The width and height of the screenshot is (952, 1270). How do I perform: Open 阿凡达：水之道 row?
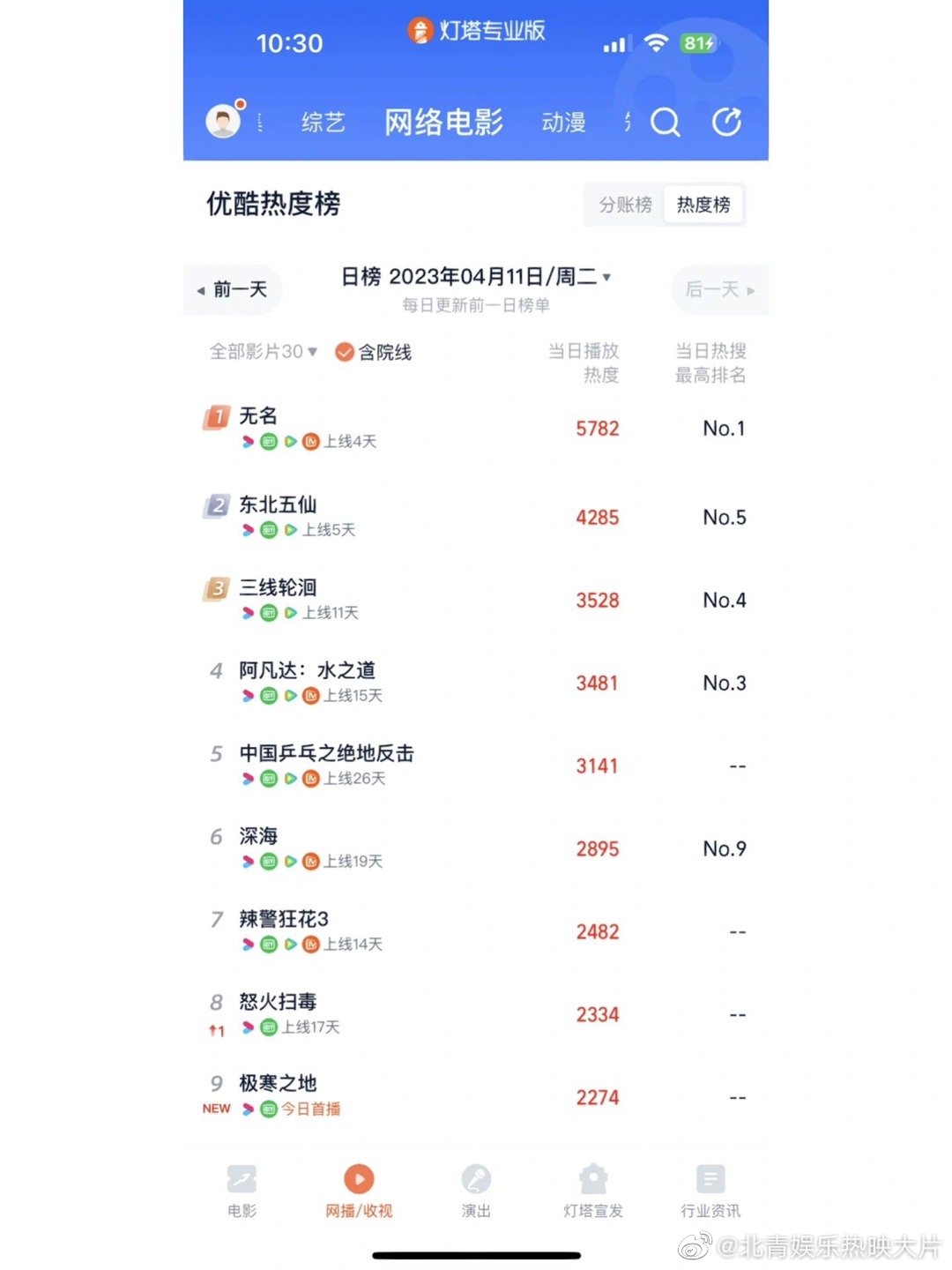coord(307,671)
